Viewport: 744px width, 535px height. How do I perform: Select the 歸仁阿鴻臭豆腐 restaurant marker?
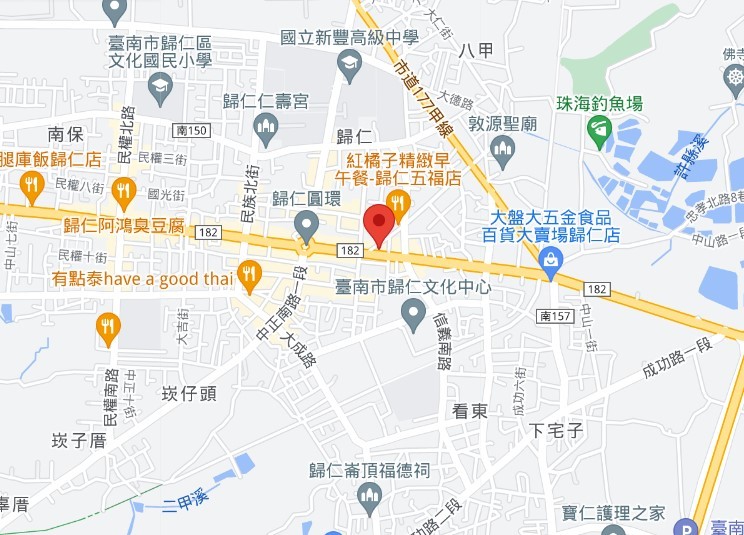tap(124, 189)
